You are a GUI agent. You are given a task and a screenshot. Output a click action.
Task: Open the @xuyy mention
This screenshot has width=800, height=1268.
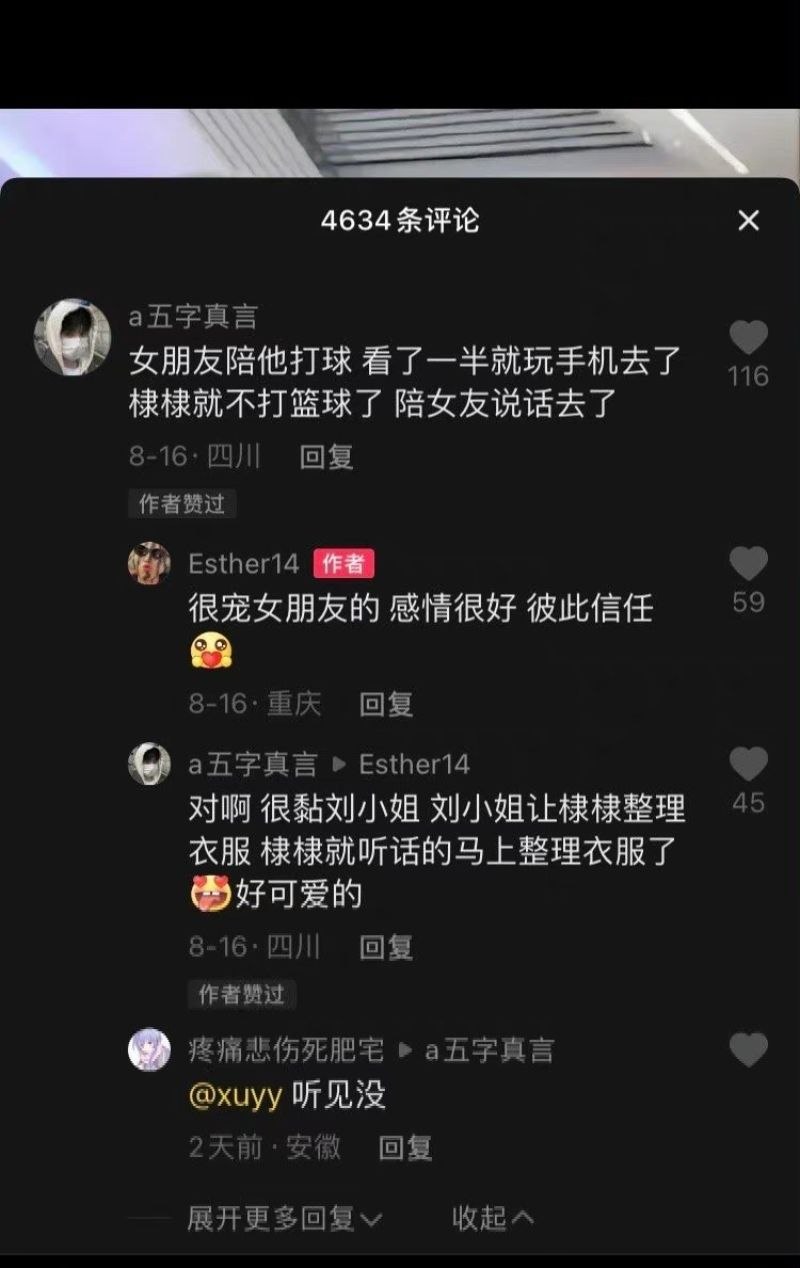pos(236,1096)
